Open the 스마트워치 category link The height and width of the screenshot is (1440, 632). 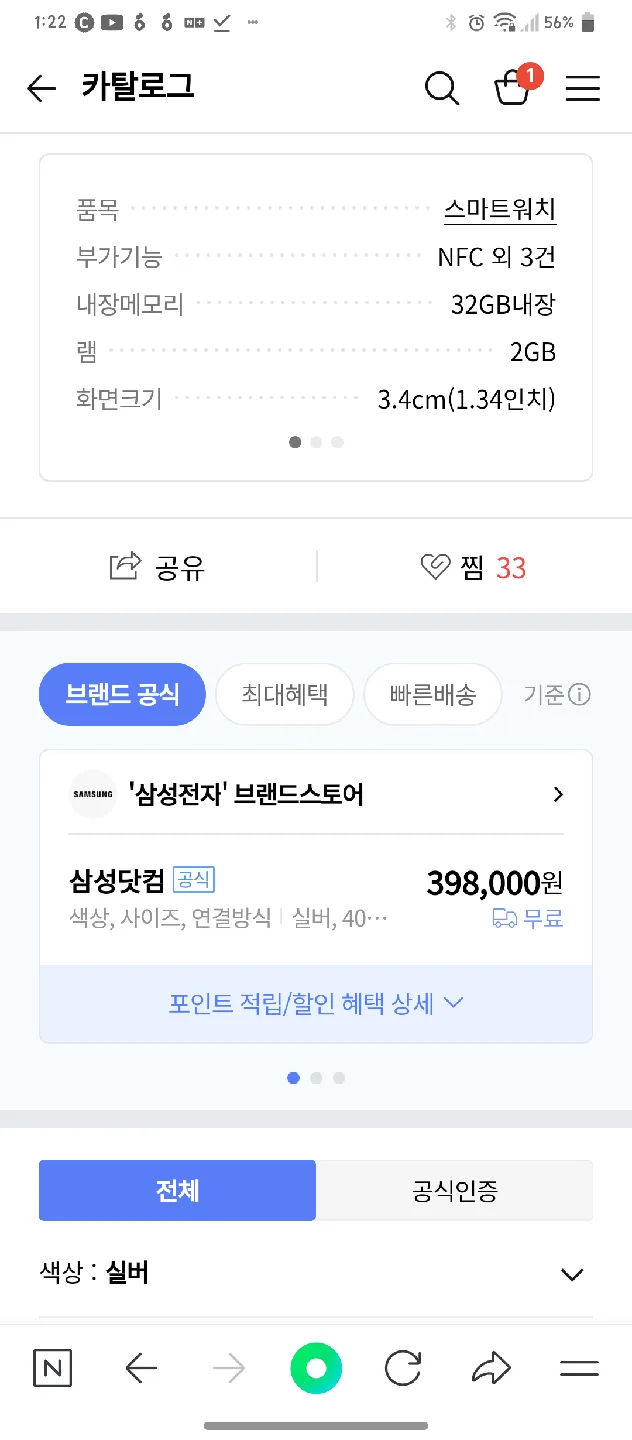pyautogui.click(x=499, y=209)
